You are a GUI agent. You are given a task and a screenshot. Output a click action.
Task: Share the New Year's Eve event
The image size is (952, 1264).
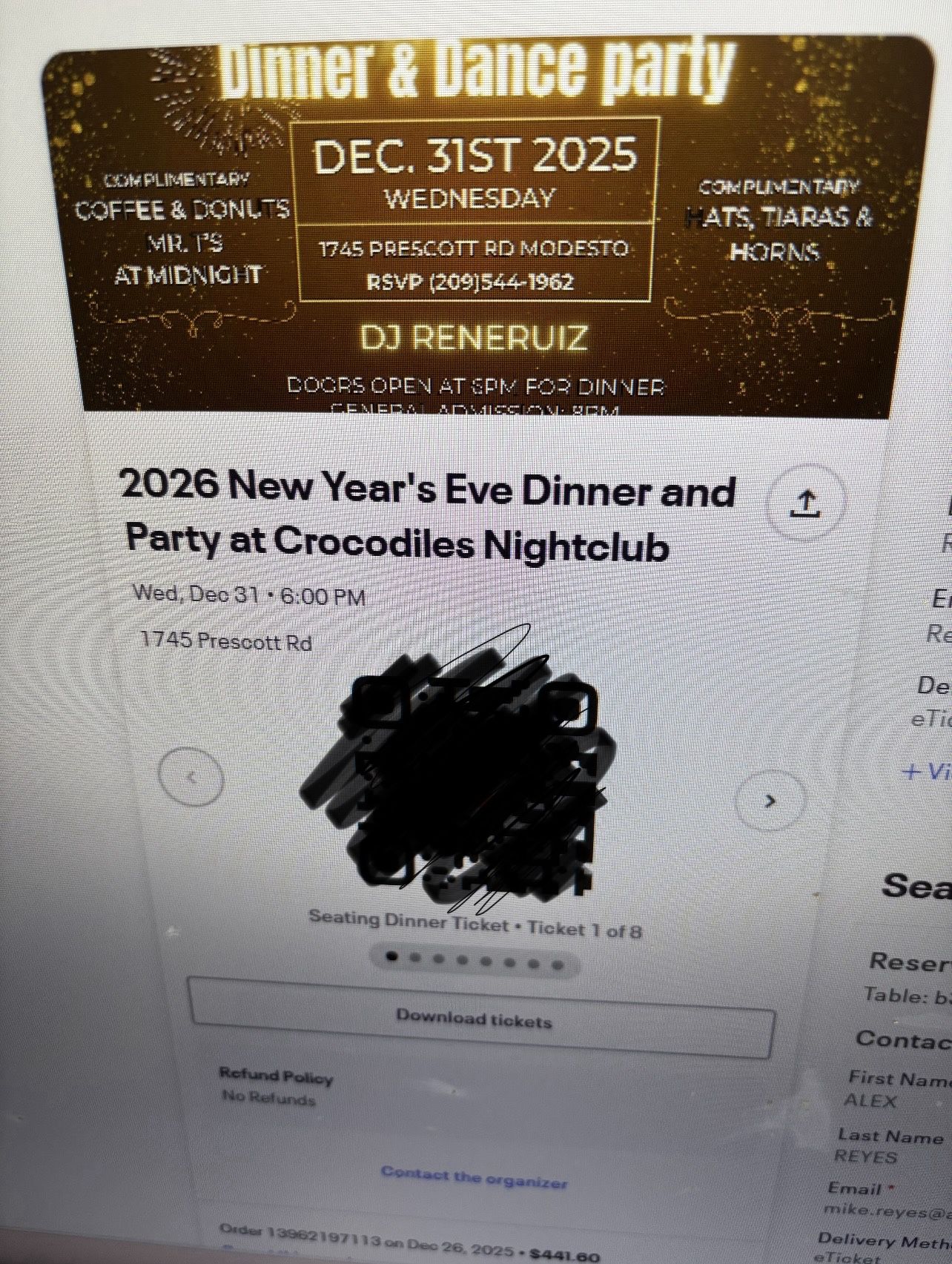(x=805, y=503)
